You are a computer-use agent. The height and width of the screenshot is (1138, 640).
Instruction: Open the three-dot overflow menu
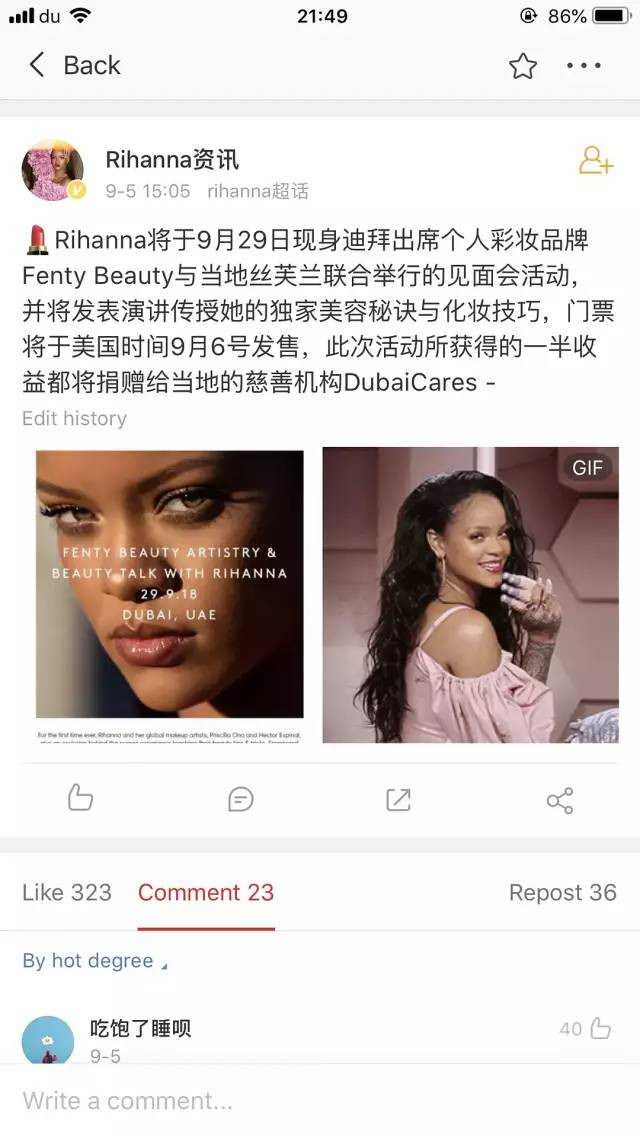pos(583,65)
